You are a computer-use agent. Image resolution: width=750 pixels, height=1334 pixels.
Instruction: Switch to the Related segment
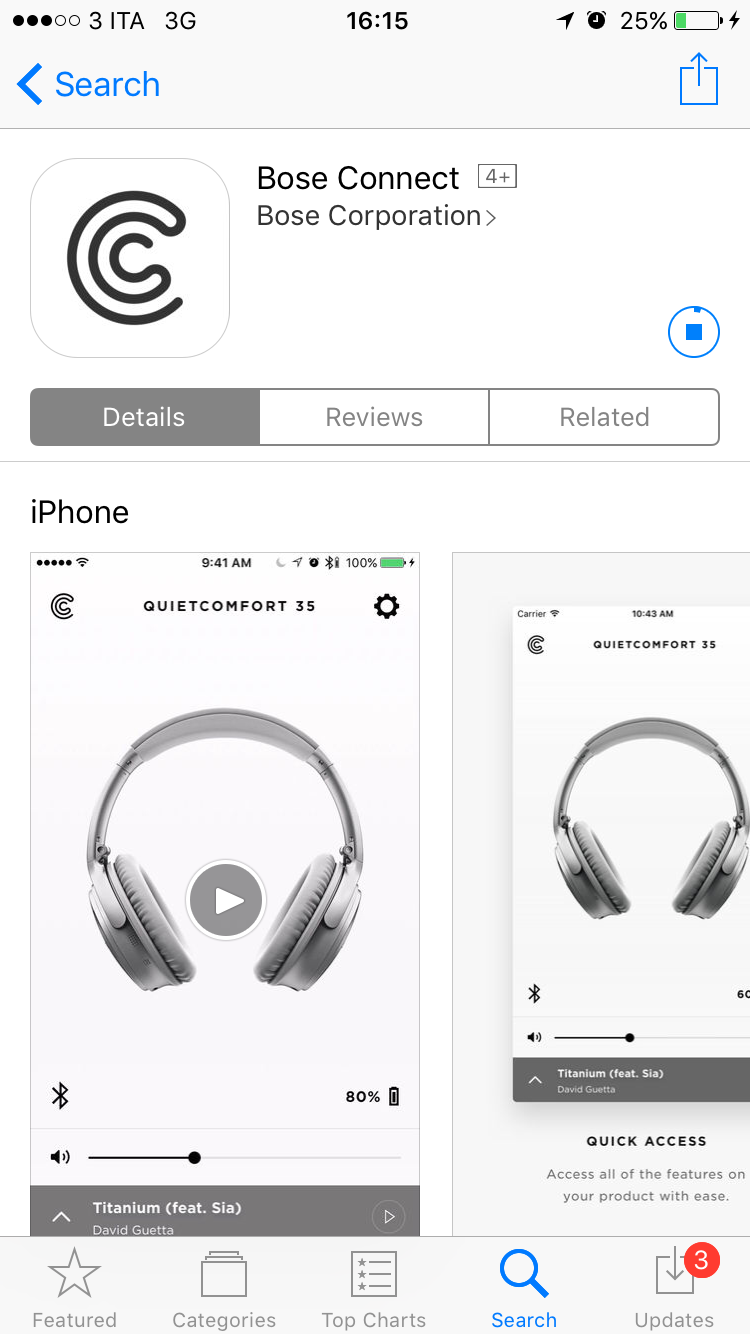tap(604, 417)
